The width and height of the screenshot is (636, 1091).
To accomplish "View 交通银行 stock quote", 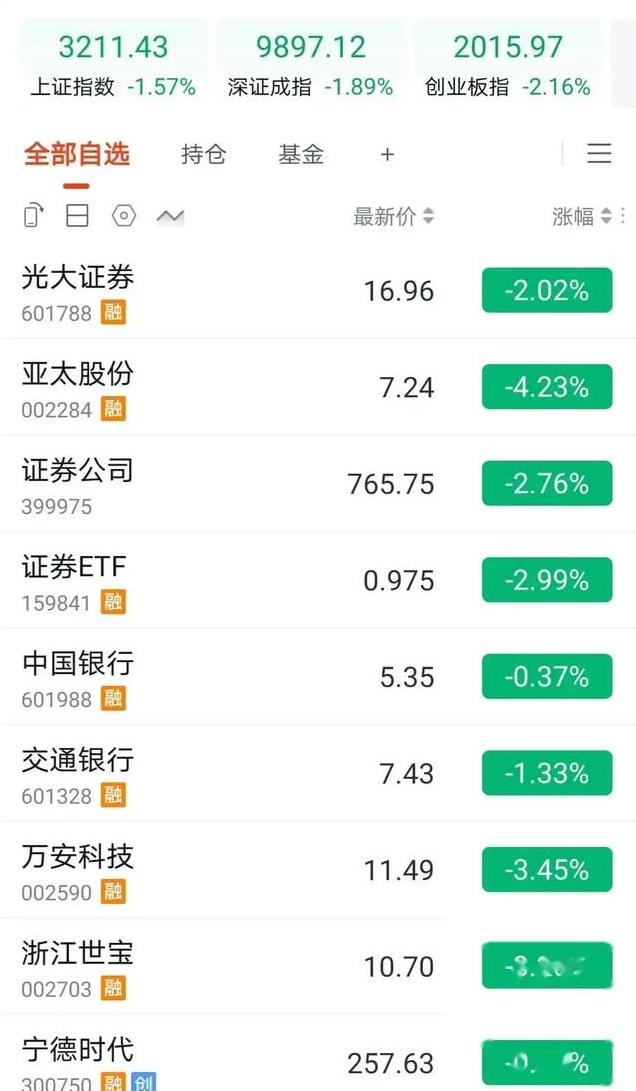I will point(78,774).
